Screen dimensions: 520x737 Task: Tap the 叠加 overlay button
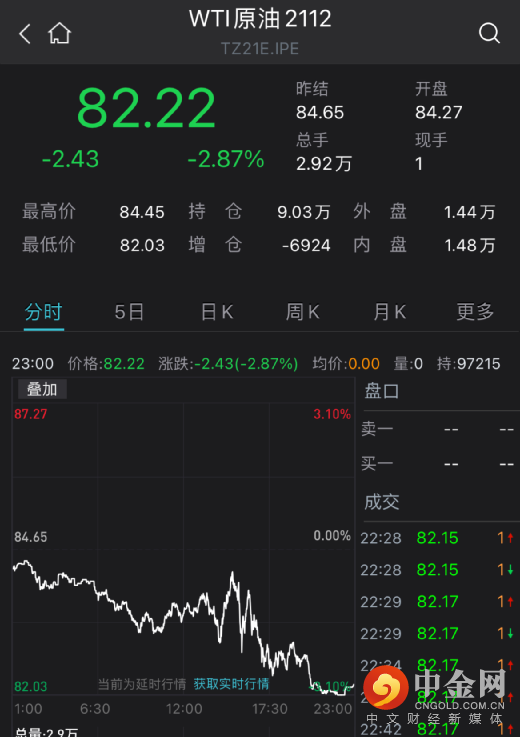click(x=42, y=390)
